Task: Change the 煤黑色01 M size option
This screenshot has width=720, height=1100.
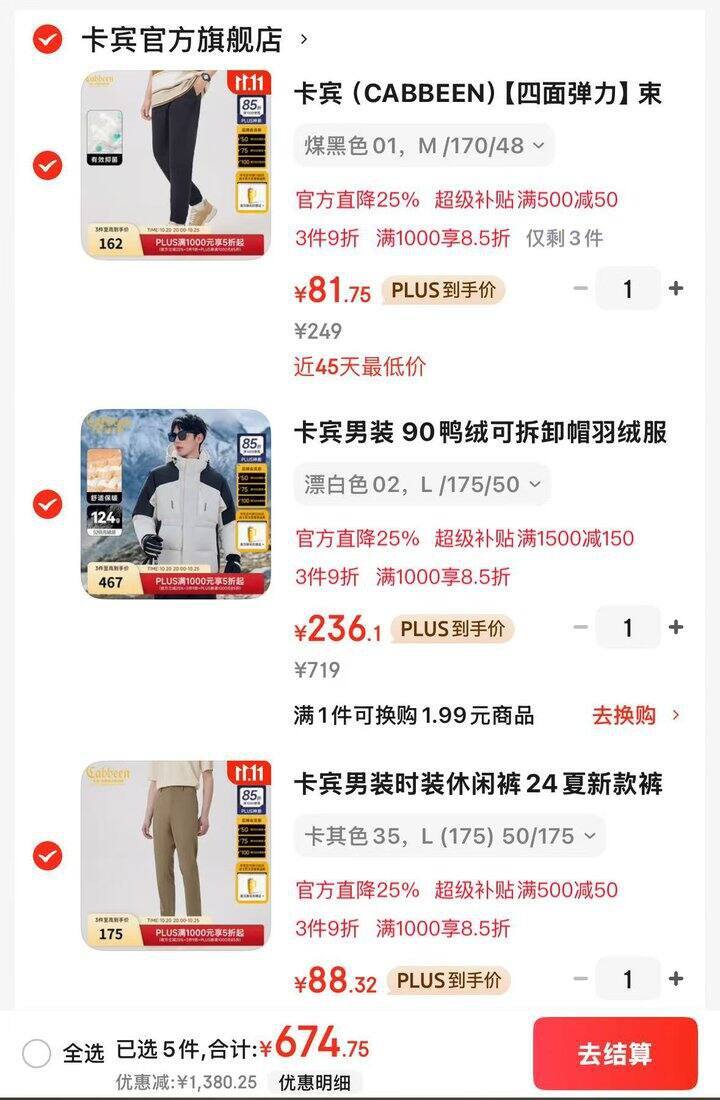Action: pos(424,146)
